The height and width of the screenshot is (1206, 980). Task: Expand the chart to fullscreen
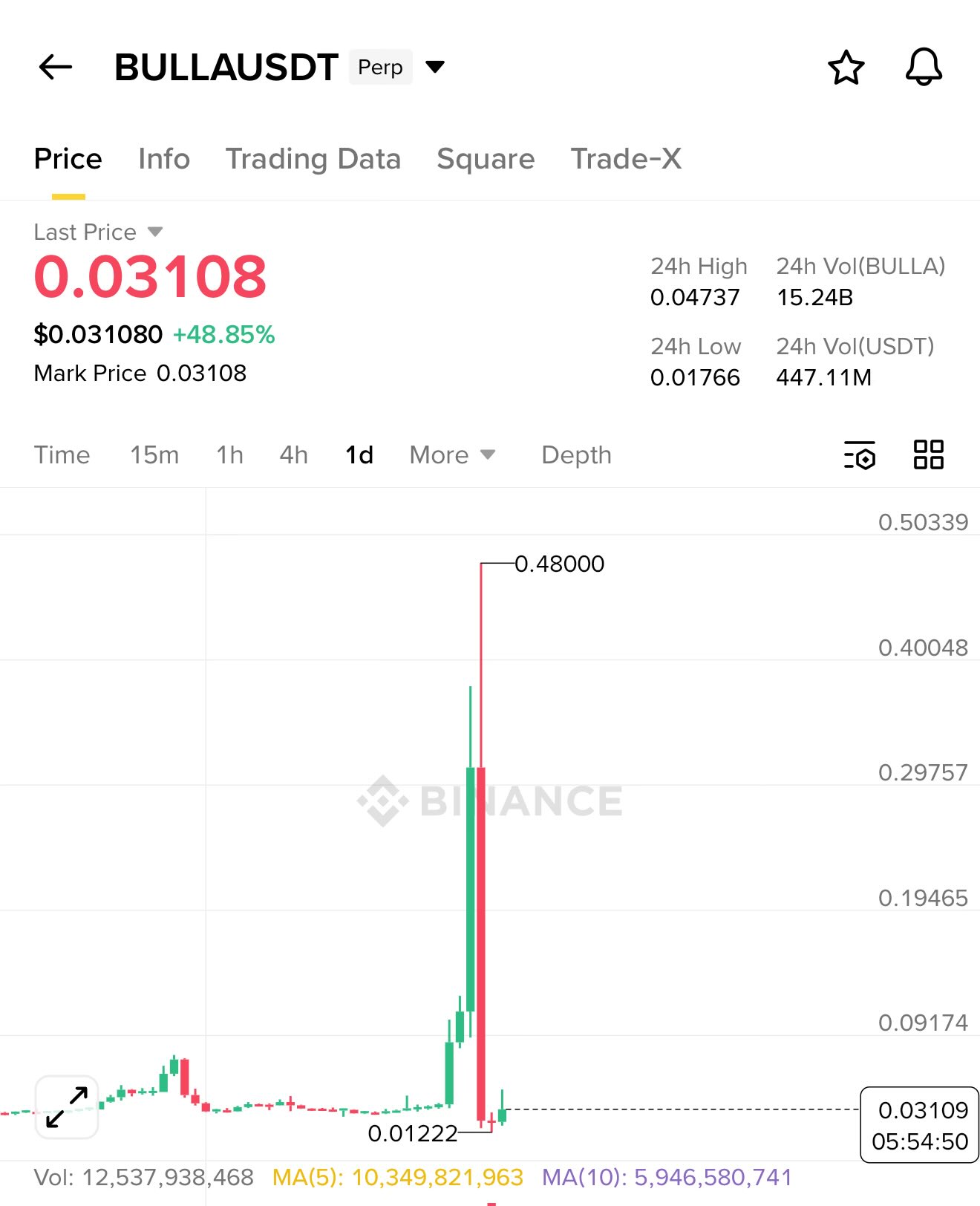pos(67,1107)
